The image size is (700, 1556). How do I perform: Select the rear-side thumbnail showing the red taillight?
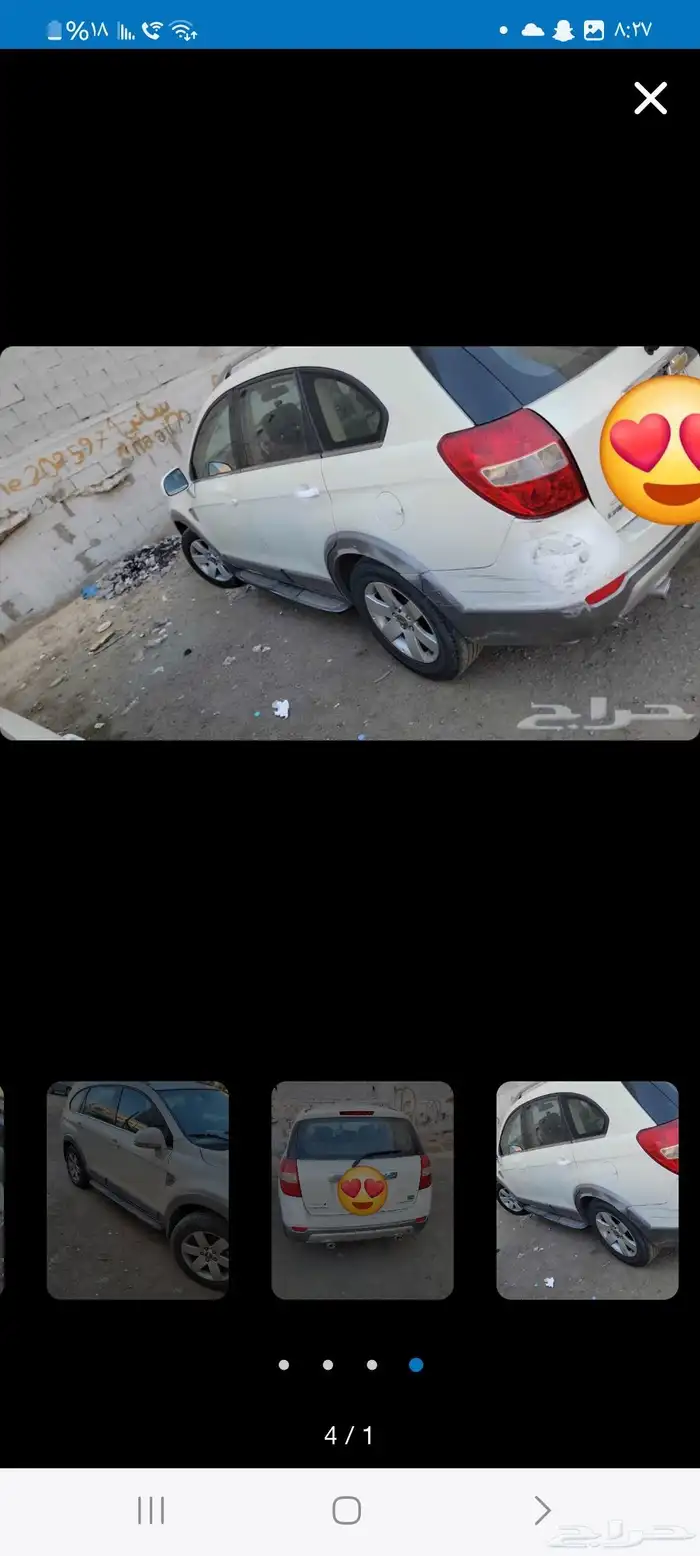tap(587, 1190)
